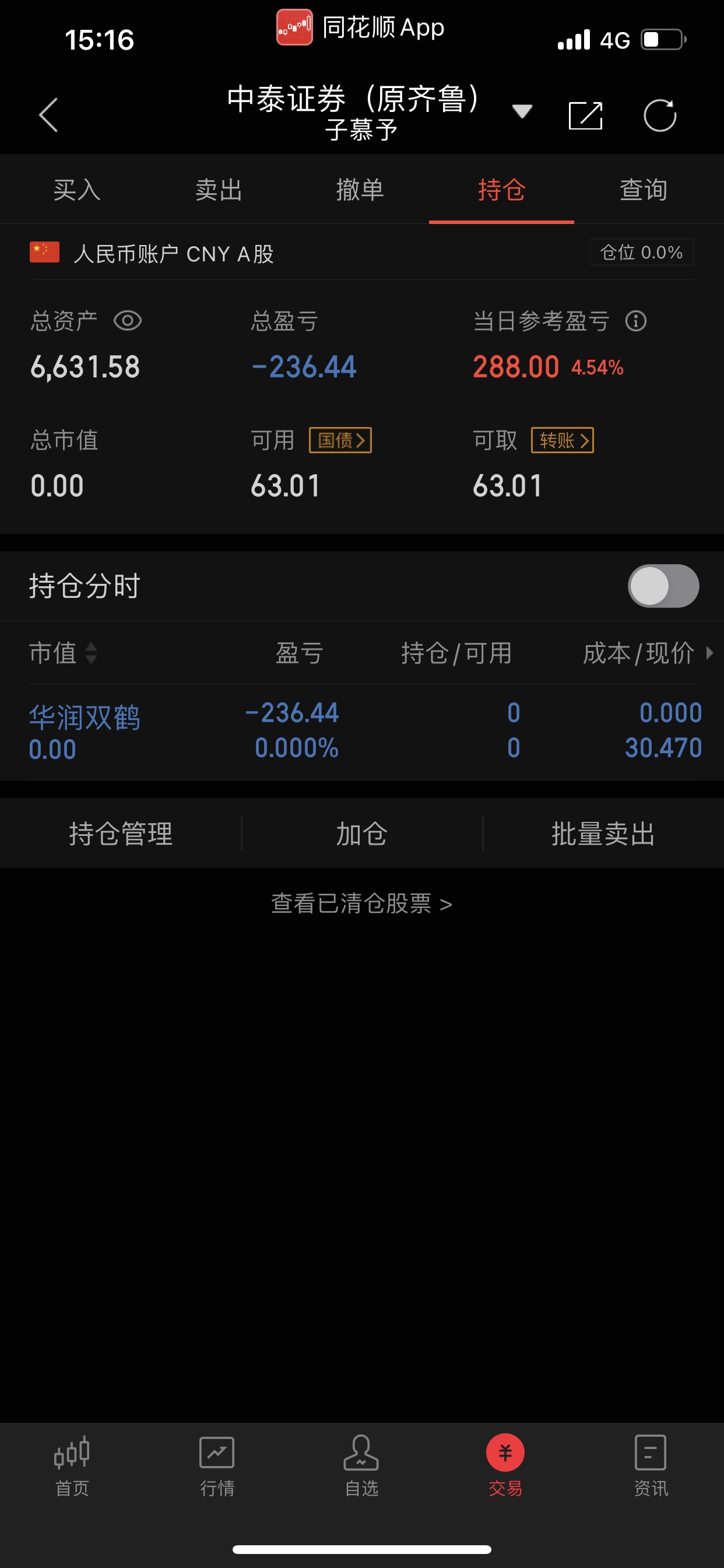This screenshot has height=1568, width=724.
Task: Open the 查询 tab
Action: click(643, 190)
